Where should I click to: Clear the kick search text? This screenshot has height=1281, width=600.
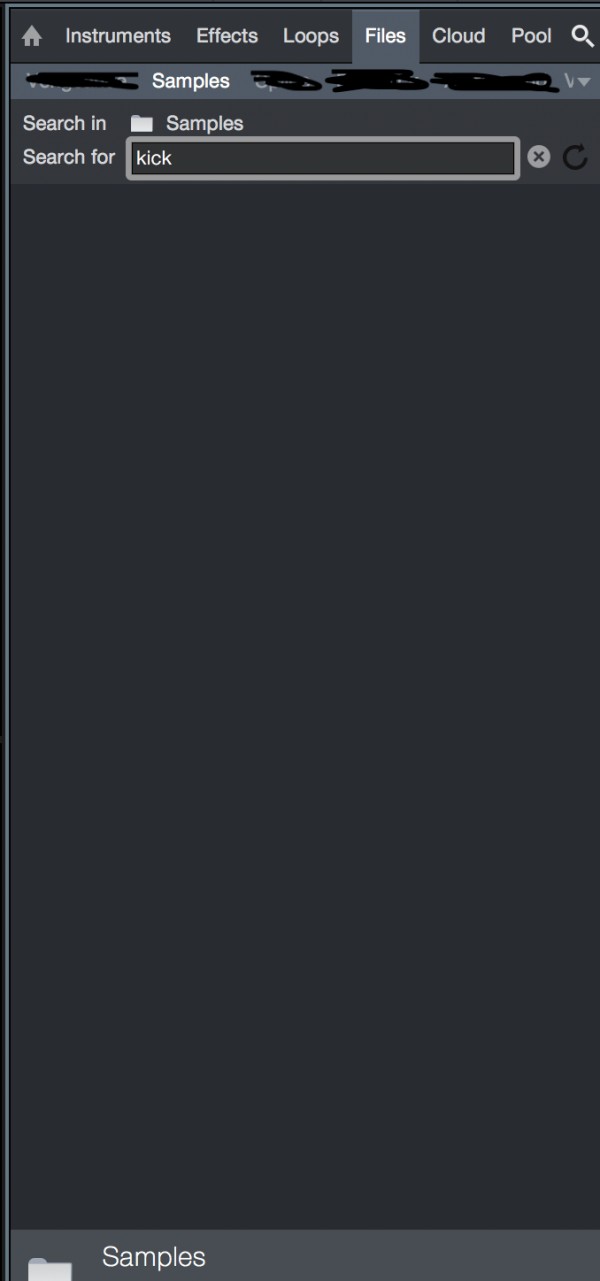538,157
